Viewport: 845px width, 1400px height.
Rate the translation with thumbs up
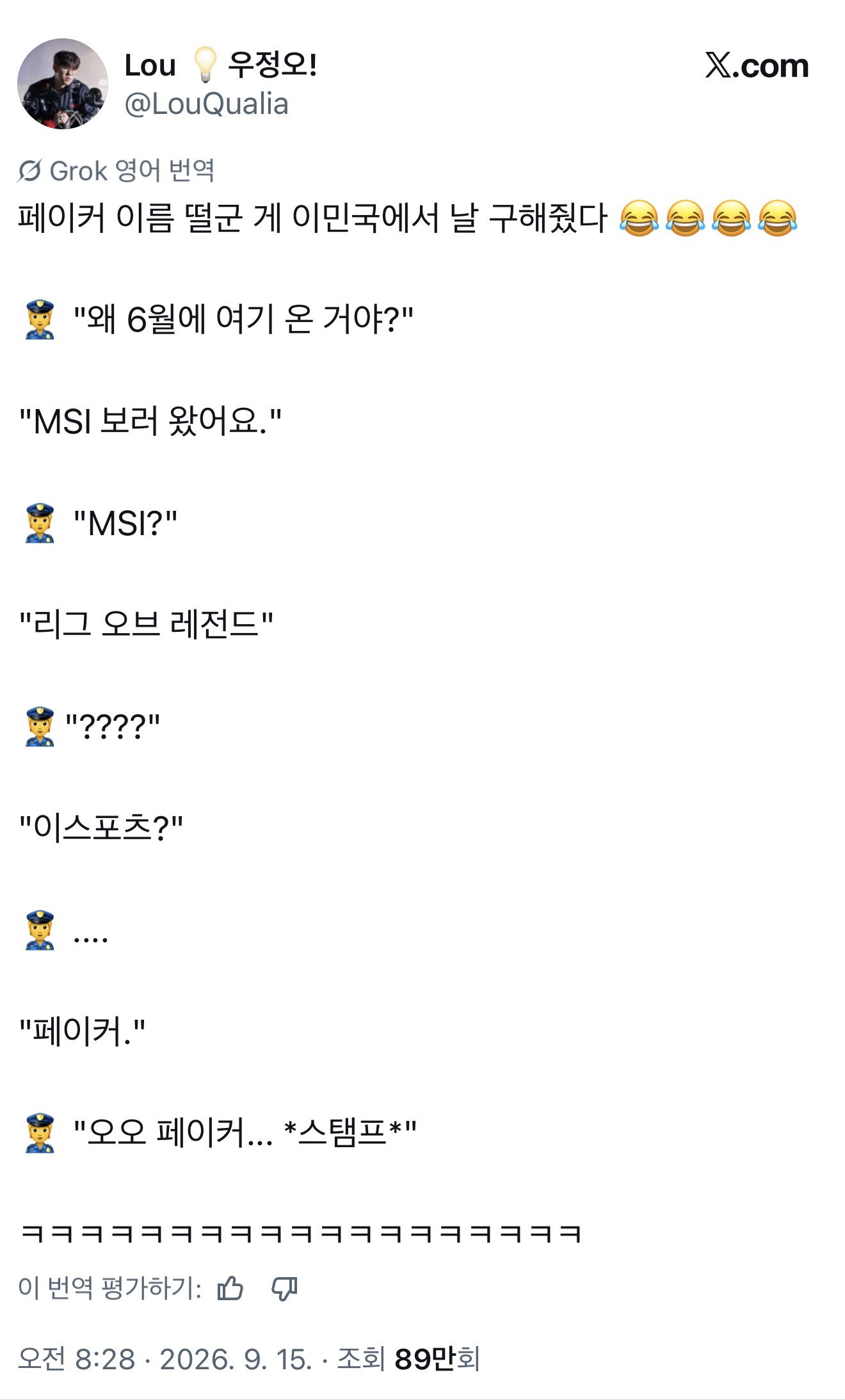230,1289
